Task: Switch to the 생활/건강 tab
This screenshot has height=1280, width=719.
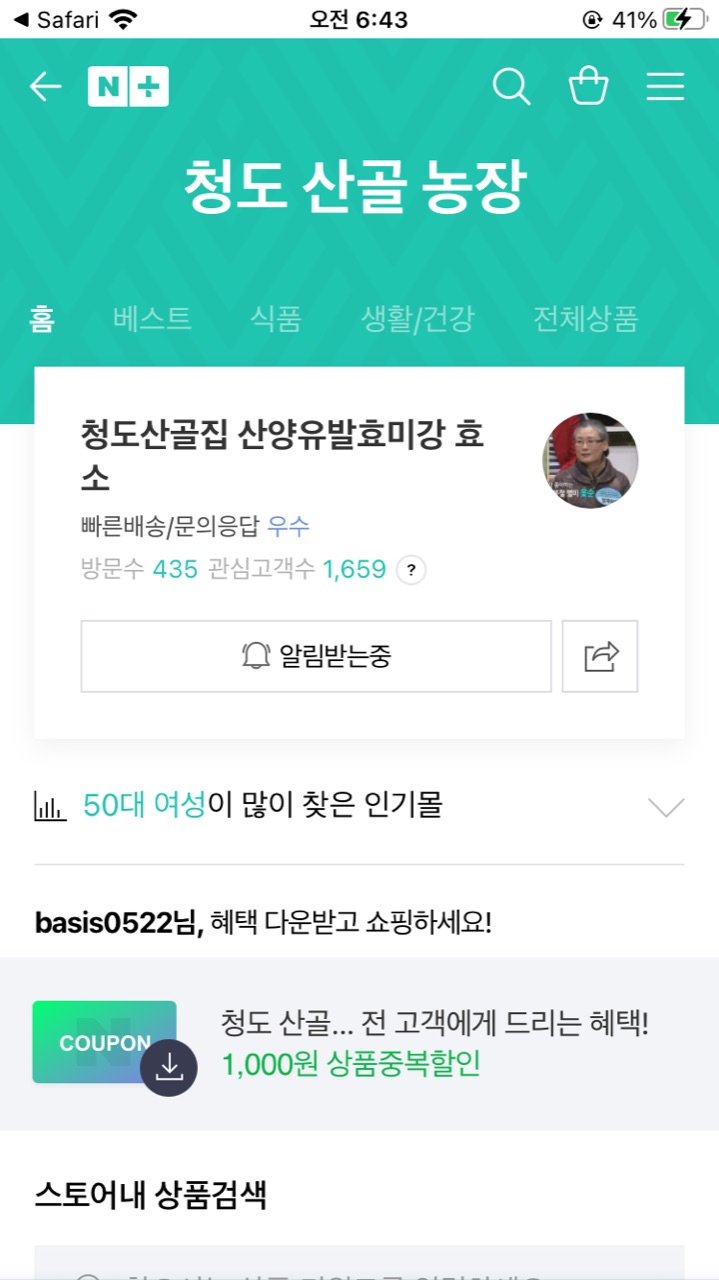Action: (x=417, y=319)
